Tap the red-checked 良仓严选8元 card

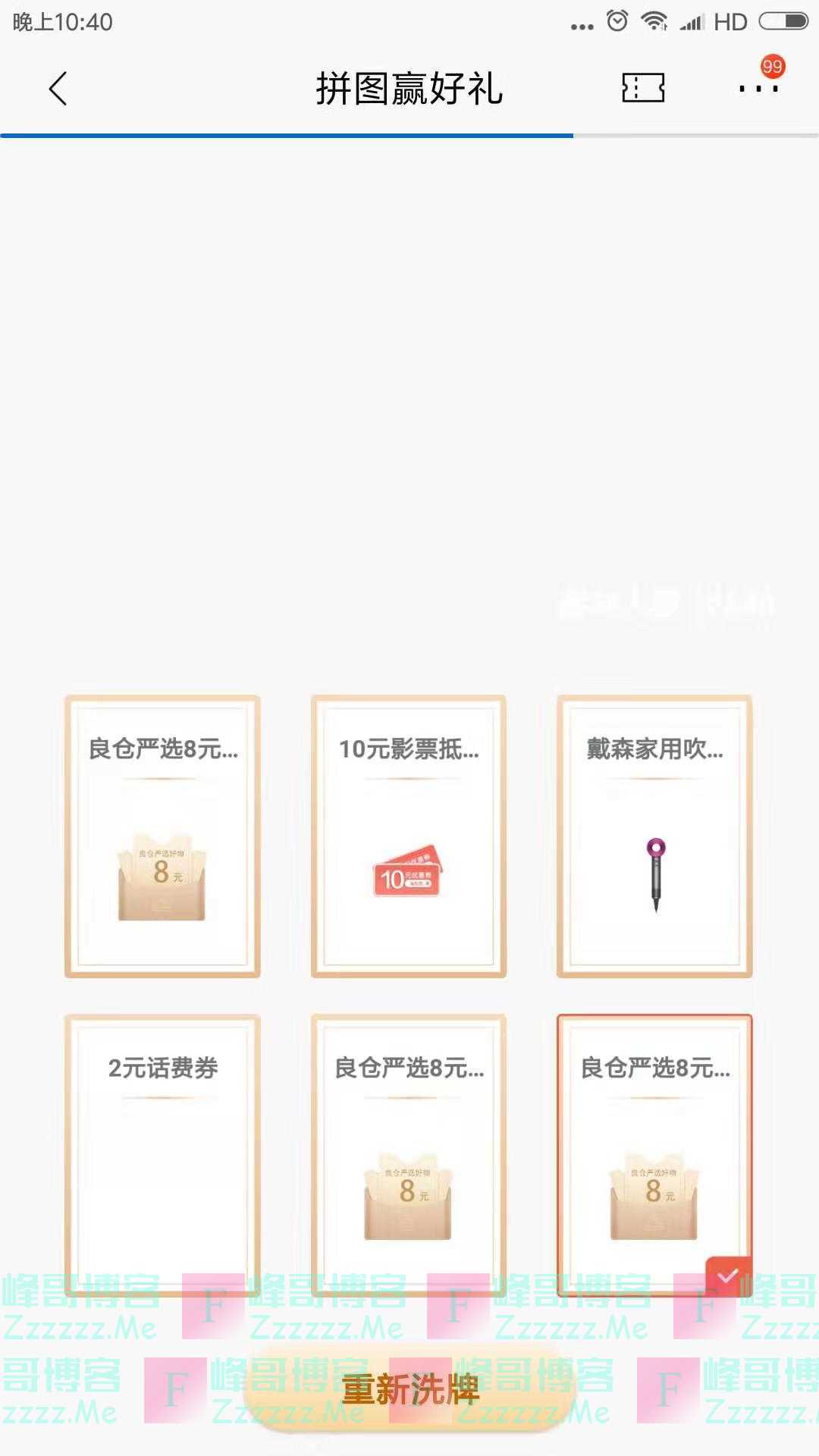(x=654, y=1154)
